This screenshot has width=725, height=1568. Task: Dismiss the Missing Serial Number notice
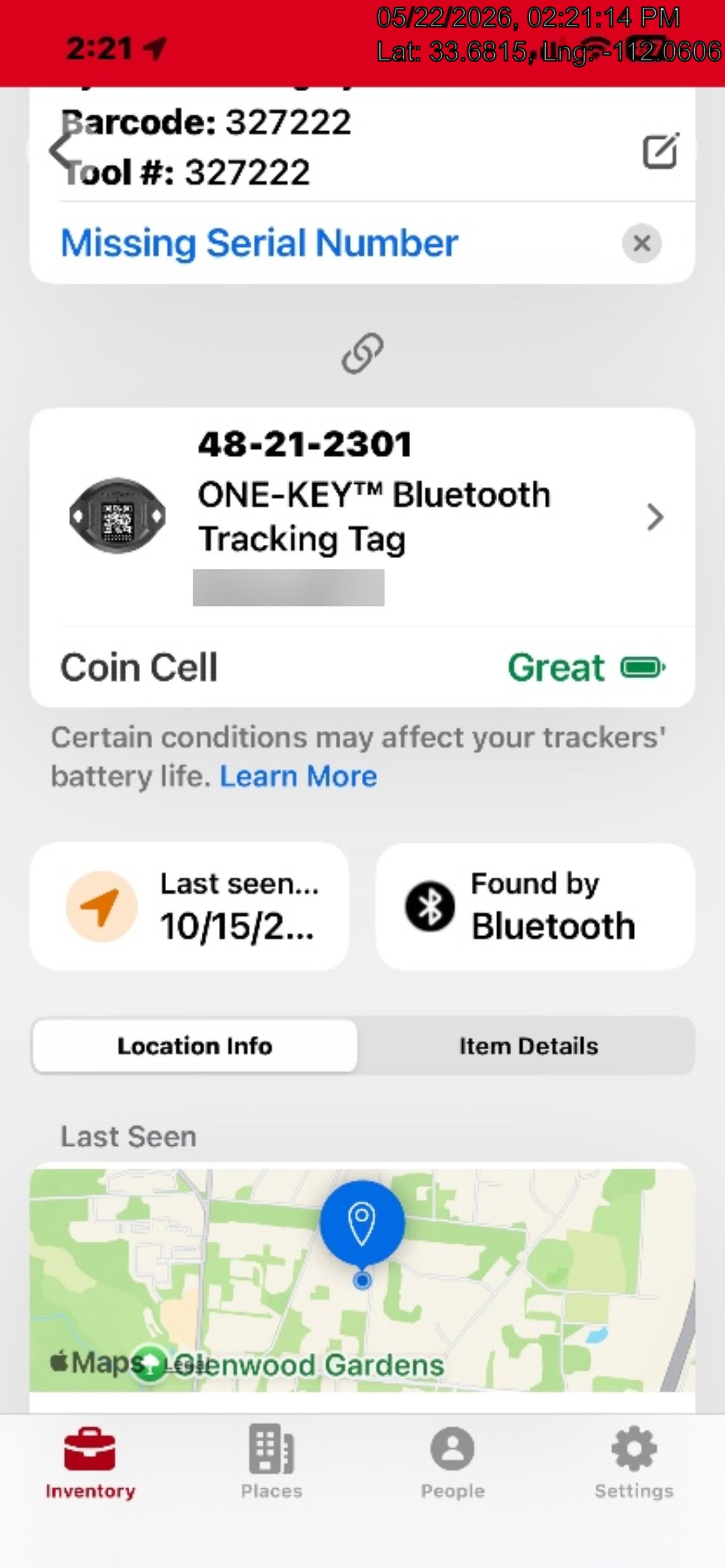(x=642, y=243)
